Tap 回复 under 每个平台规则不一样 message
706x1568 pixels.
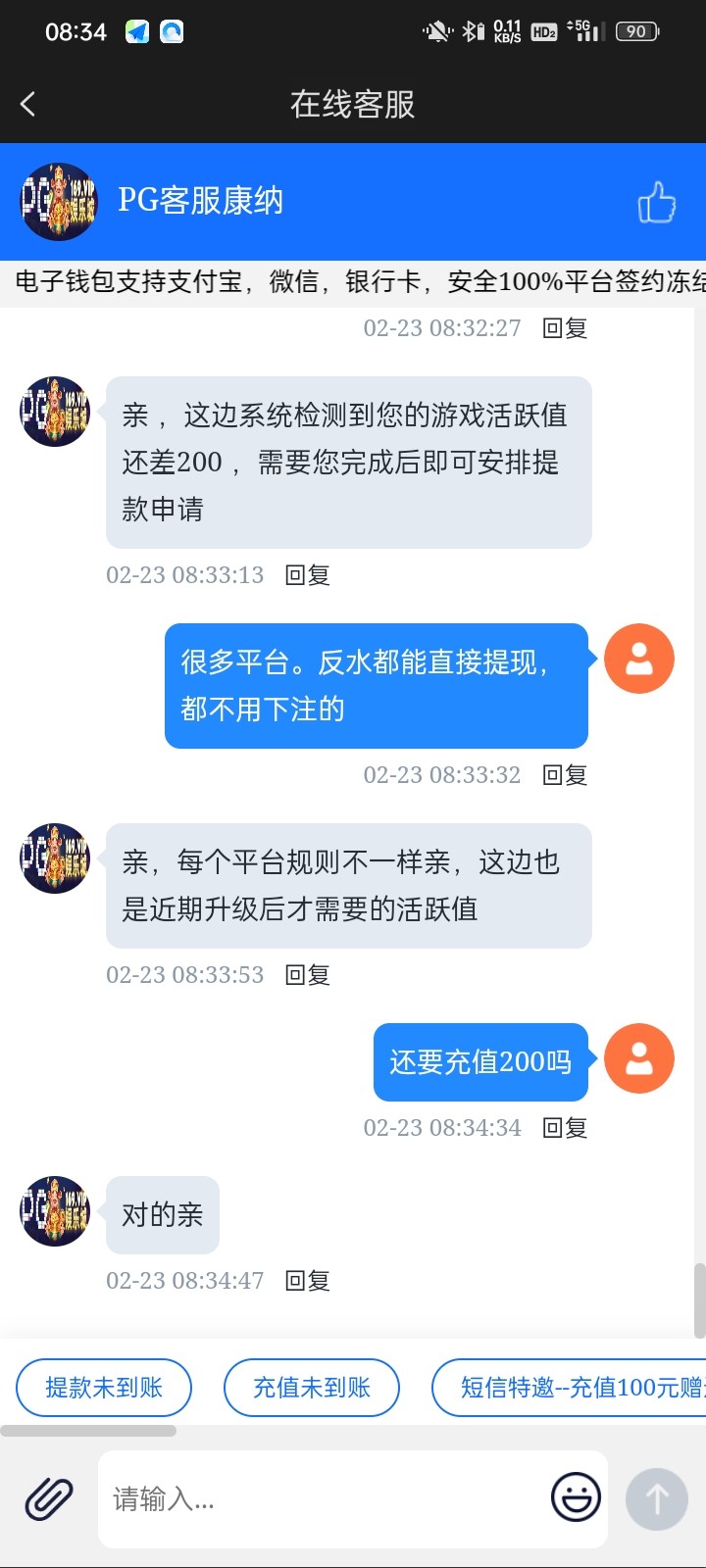click(307, 975)
